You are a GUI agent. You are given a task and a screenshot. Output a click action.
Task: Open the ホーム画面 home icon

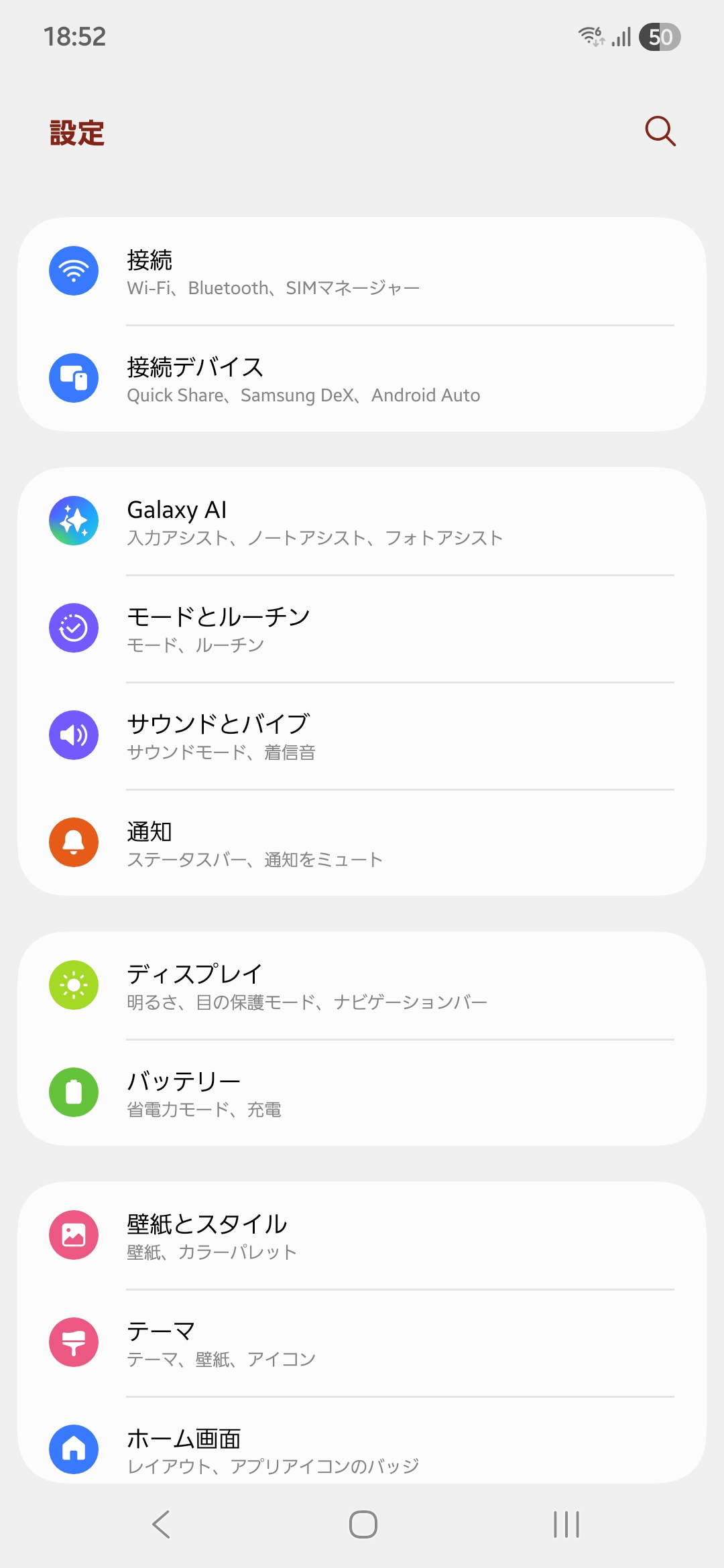click(x=74, y=1449)
